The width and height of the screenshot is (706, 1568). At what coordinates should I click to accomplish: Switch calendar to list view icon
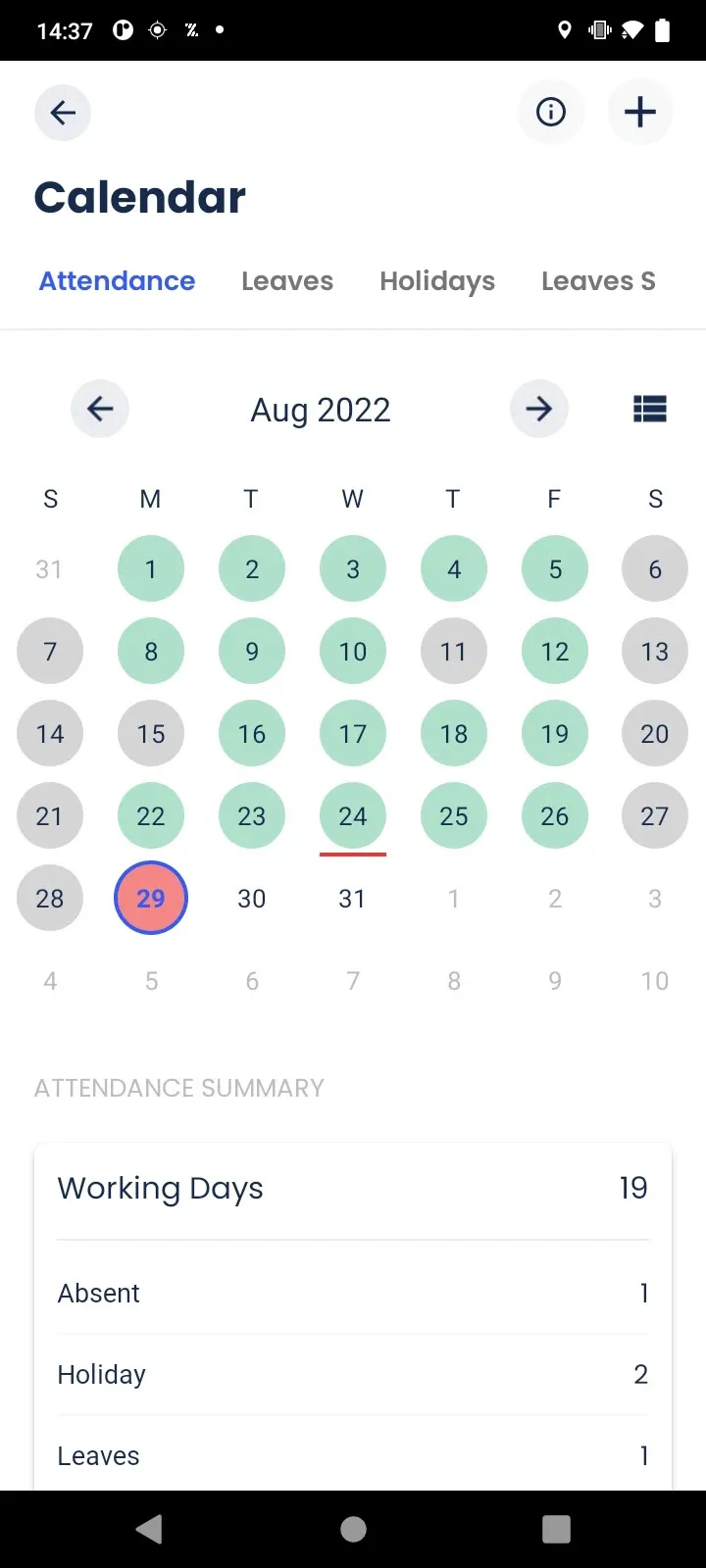650,409
